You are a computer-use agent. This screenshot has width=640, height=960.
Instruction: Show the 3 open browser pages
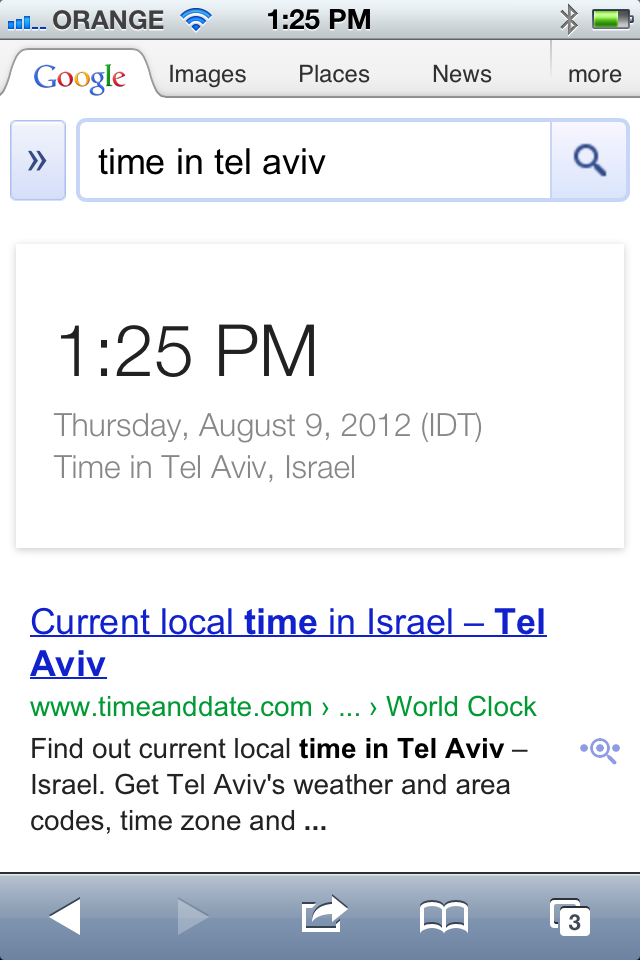click(x=570, y=916)
